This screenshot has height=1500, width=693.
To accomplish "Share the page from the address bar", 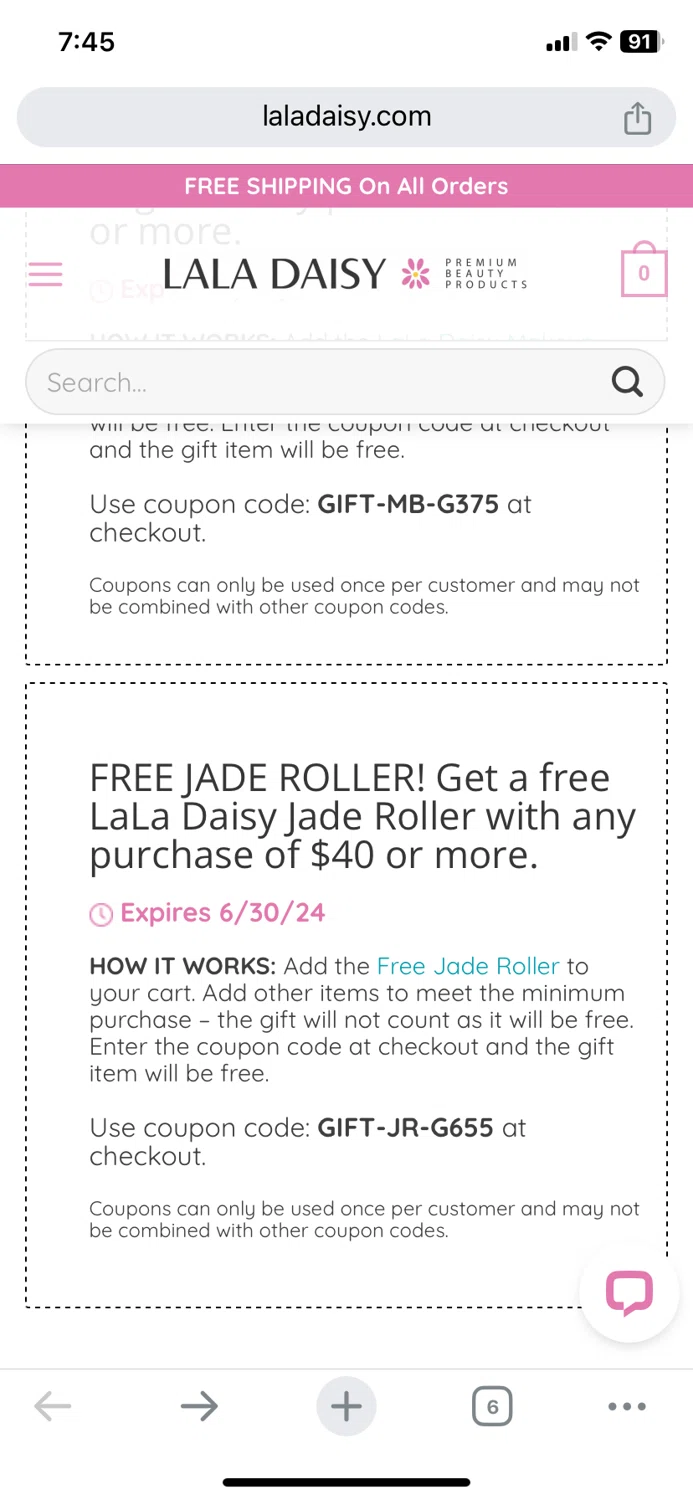I will click(637, 118).
